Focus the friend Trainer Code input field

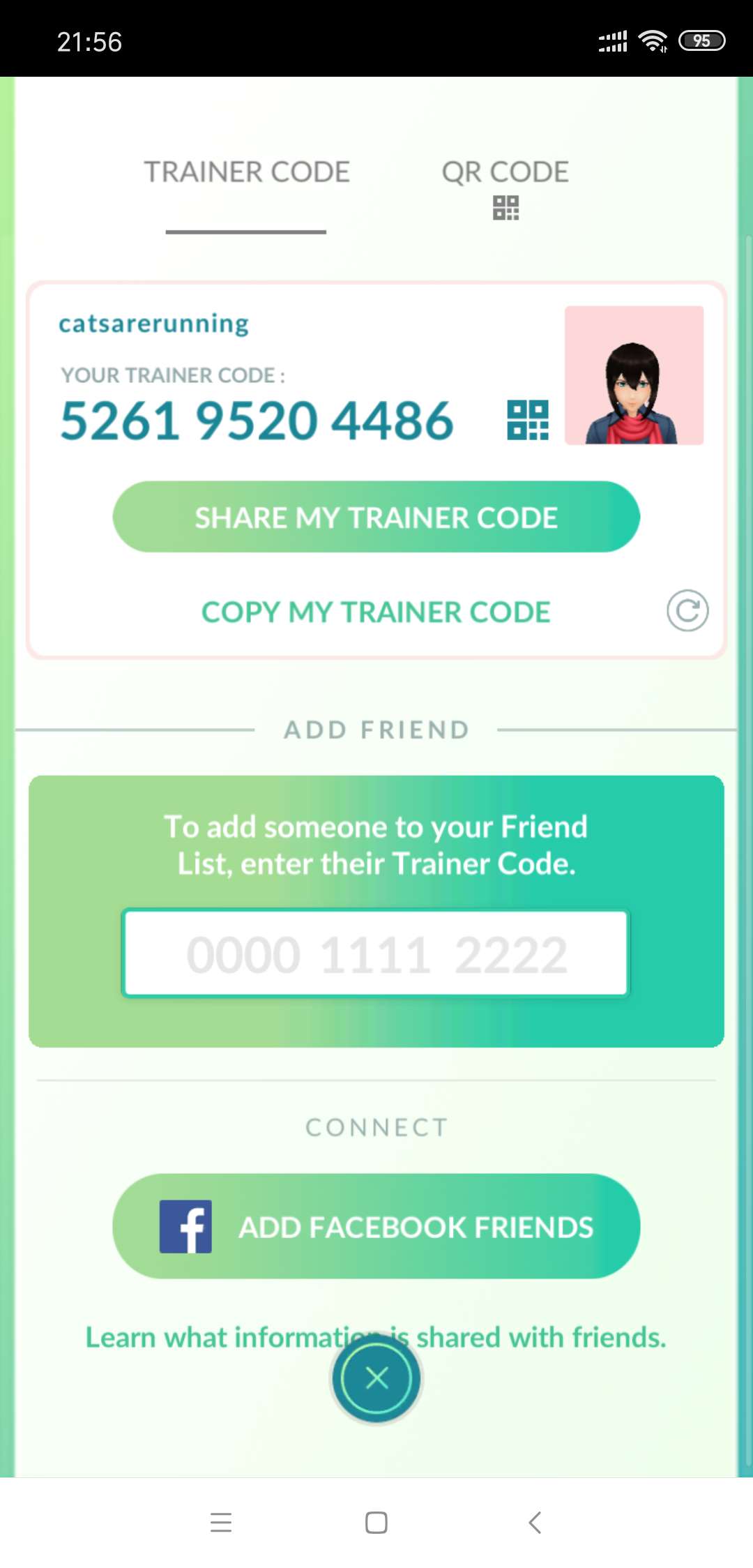click(376, 953)
